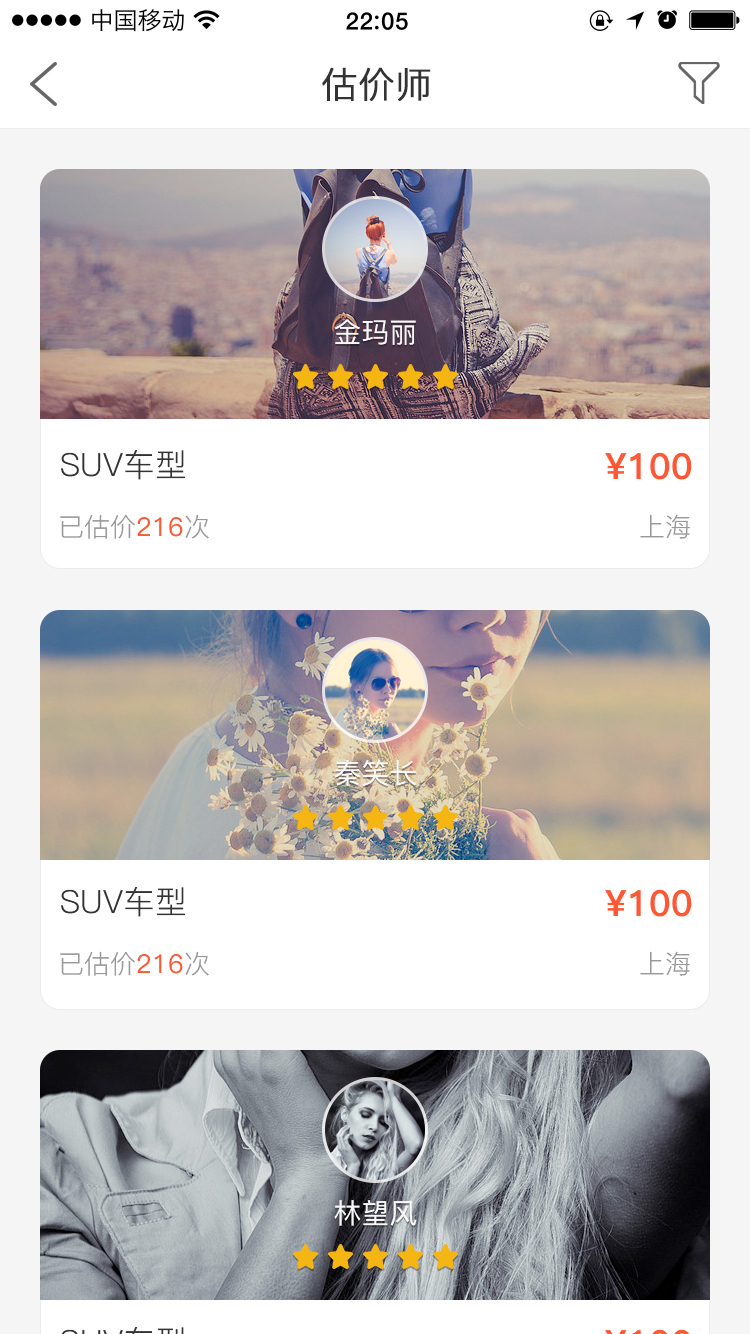Screen dimensions: 750x1334
Task: Tap the orientation lock icon
Action: point(600,19)
